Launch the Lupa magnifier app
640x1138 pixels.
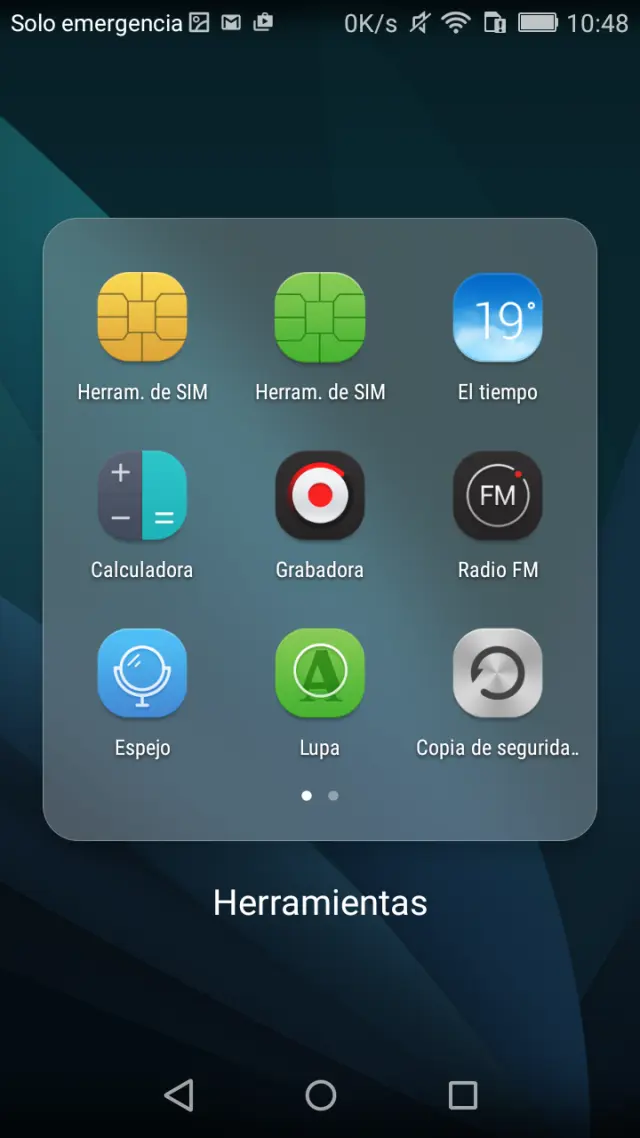click(320, 673)
